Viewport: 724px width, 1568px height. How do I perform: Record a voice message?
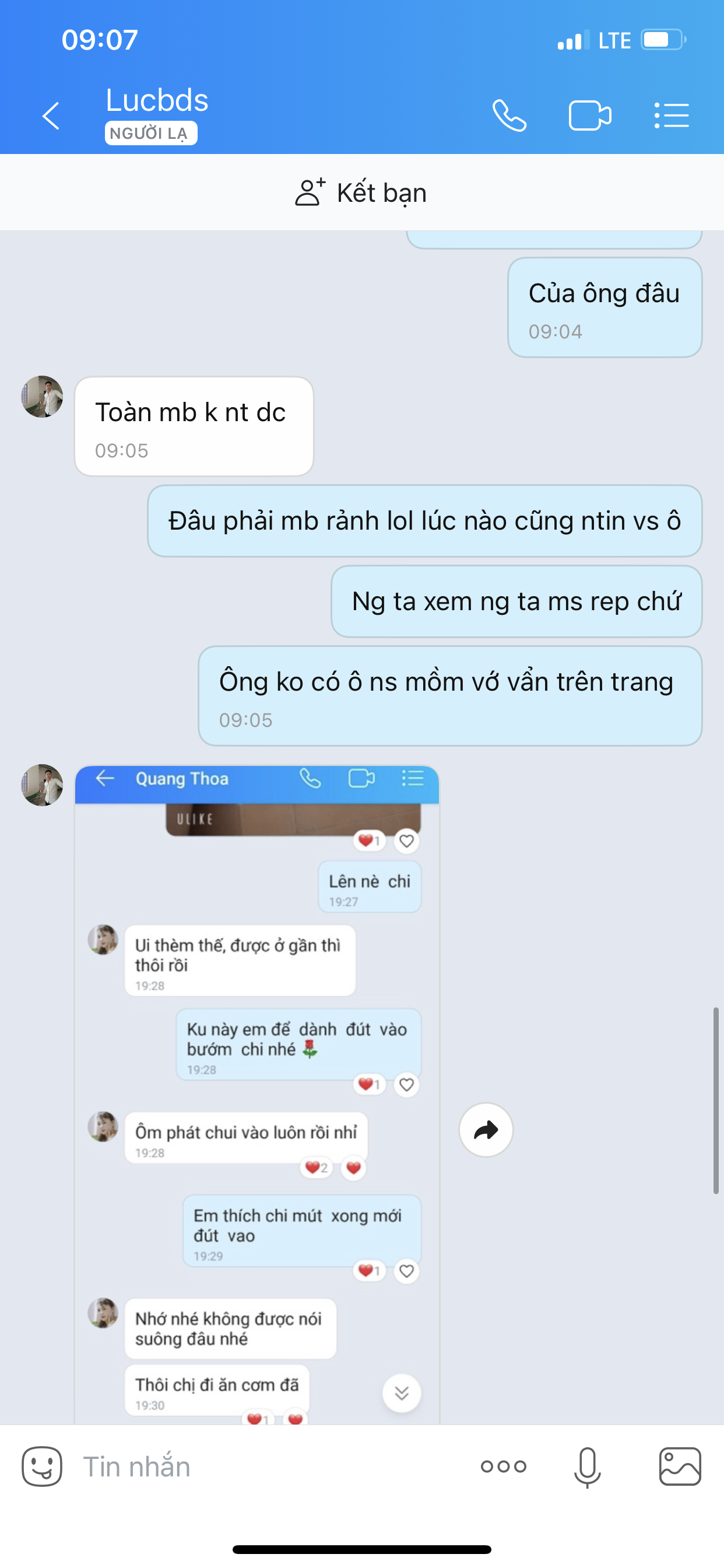click(587, 1468)
